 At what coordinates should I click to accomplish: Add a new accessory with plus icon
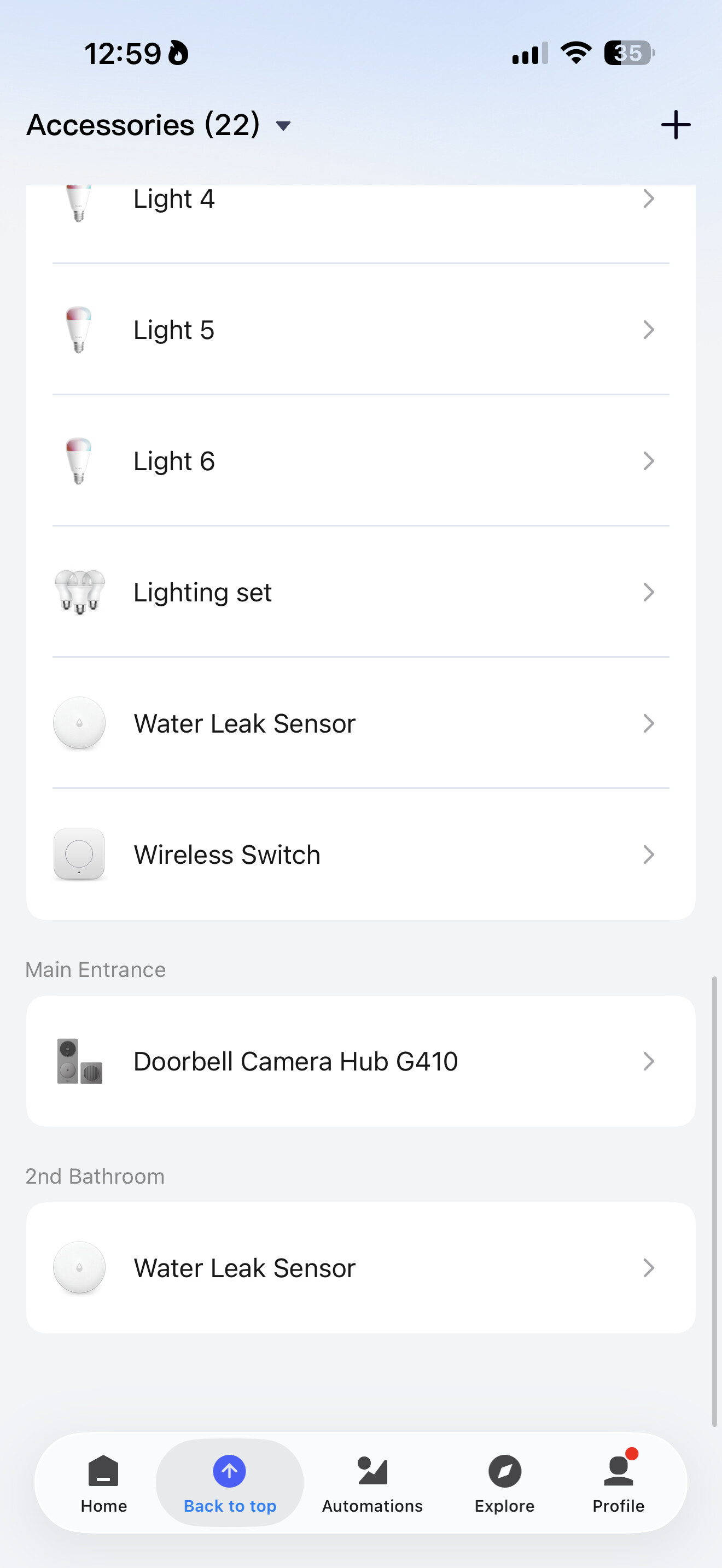[x=675, y=125]
